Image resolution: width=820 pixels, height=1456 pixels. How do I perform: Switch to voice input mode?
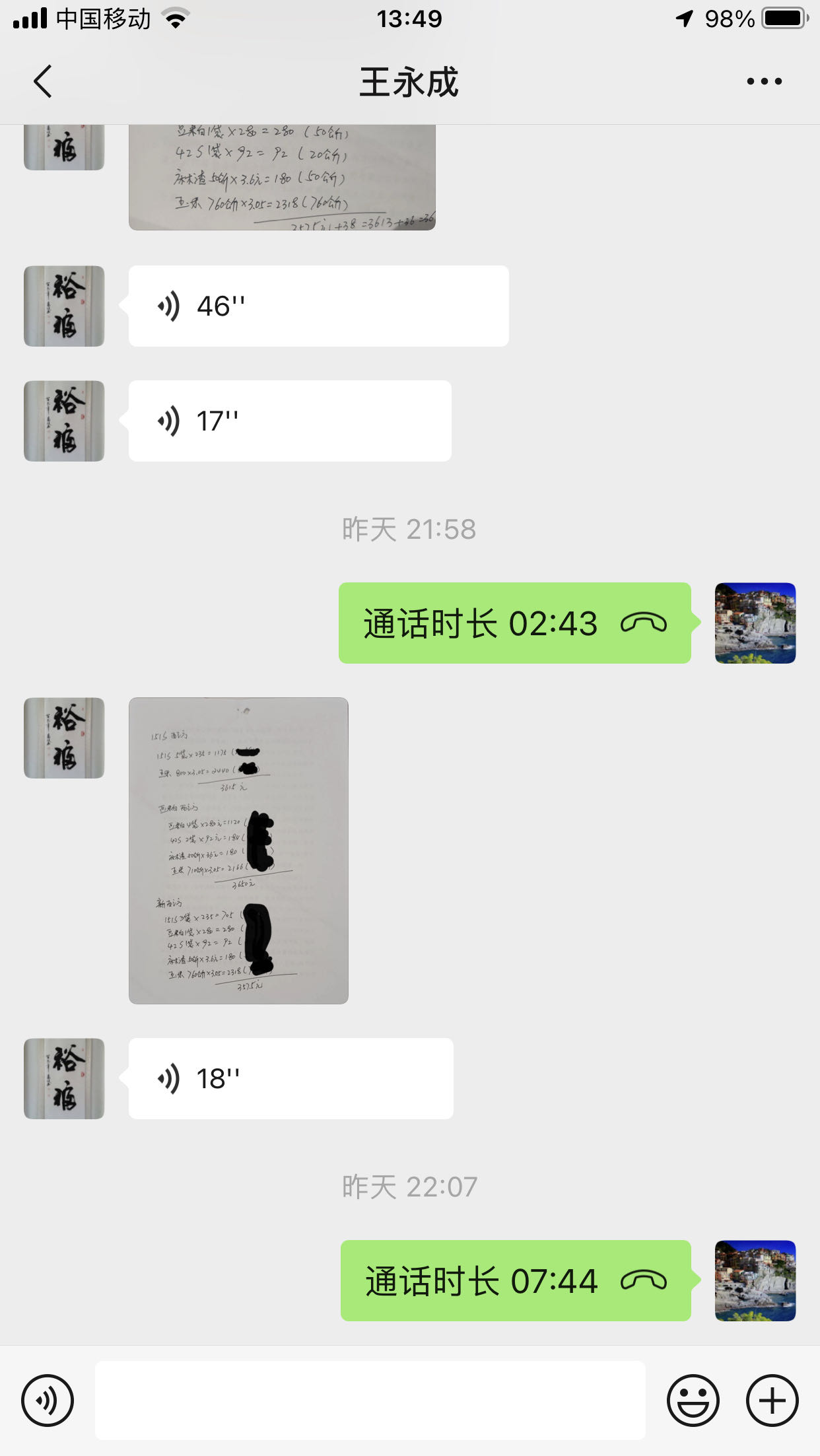click(x=48, y=1401)
